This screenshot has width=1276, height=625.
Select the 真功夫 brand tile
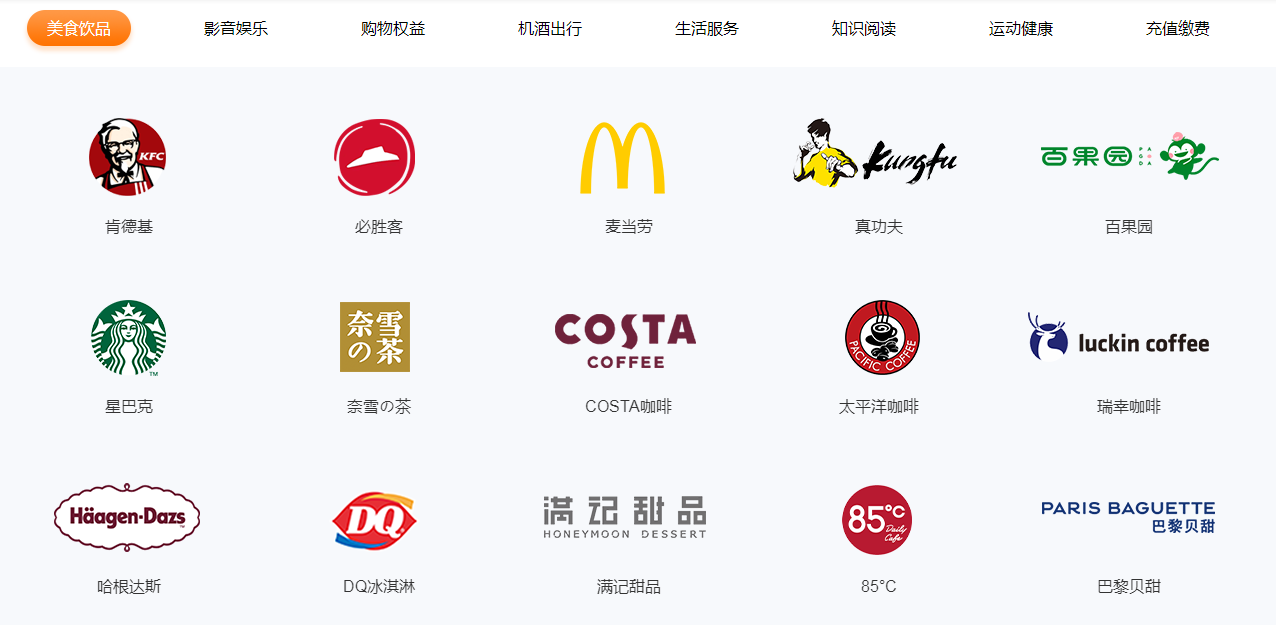pos(878,158)
